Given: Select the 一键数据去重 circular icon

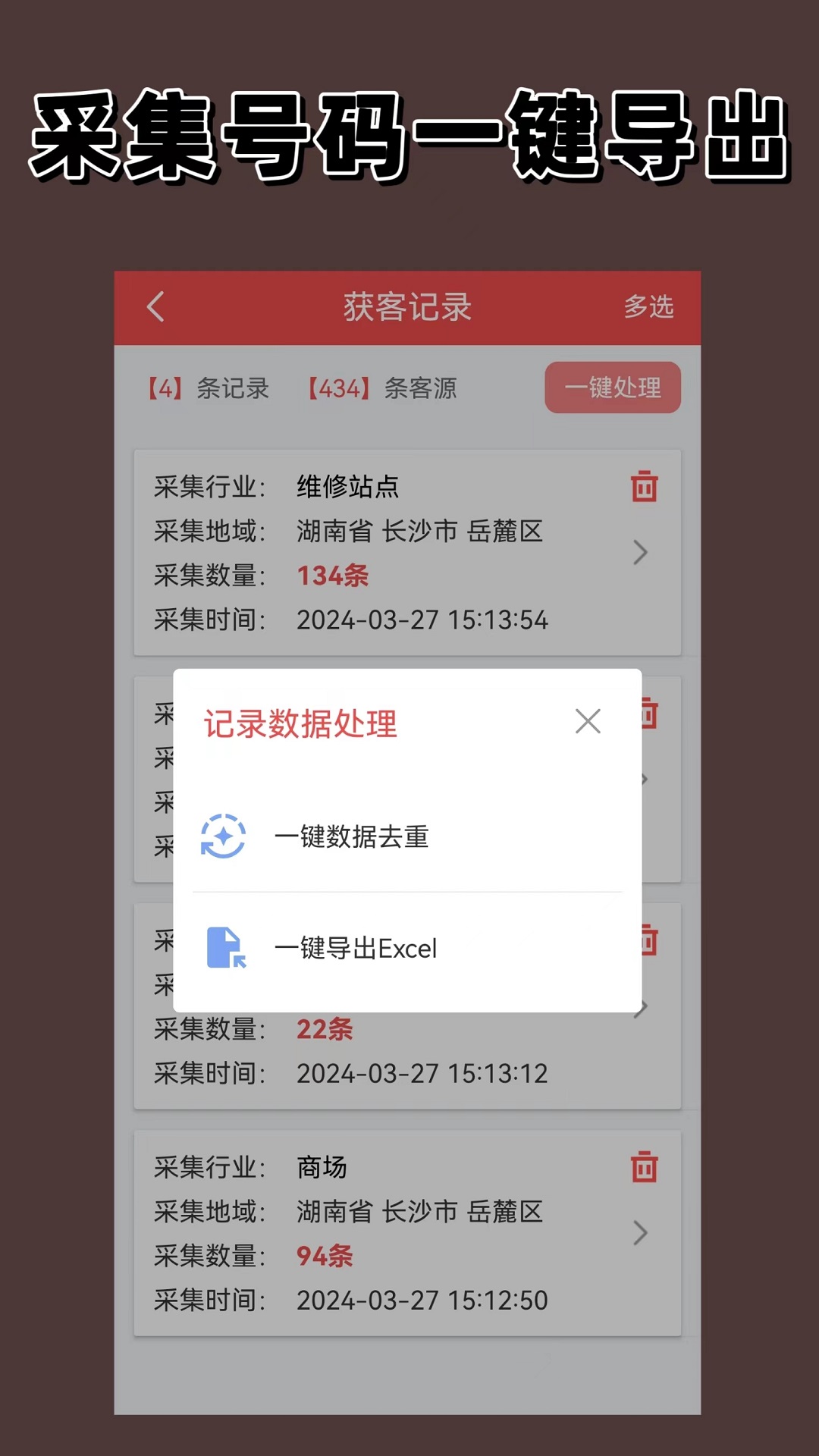Looking at the screenshot, I should pyautogui.click(x=223, y=836).
